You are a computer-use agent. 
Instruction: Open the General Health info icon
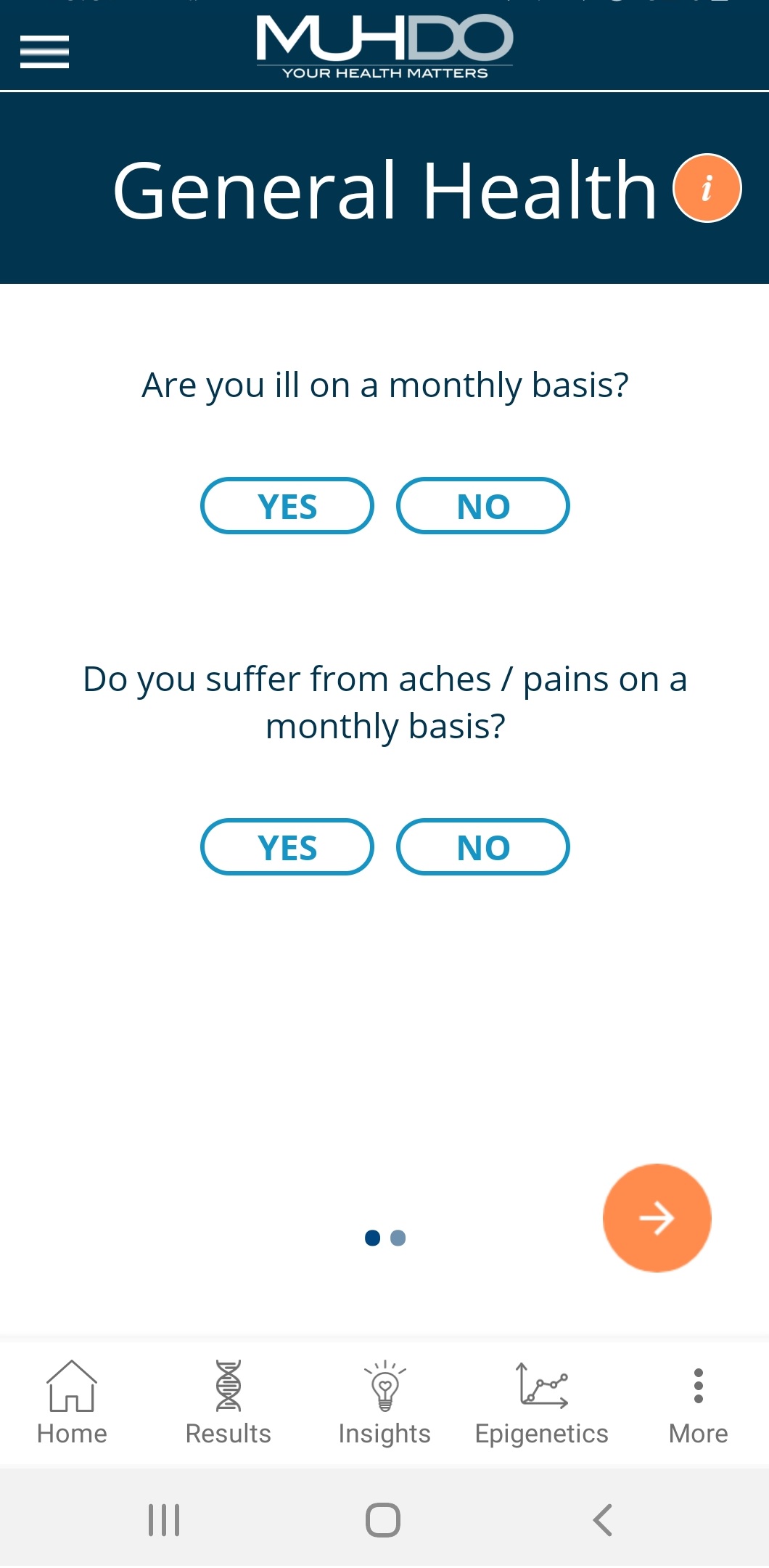[707, 188]
